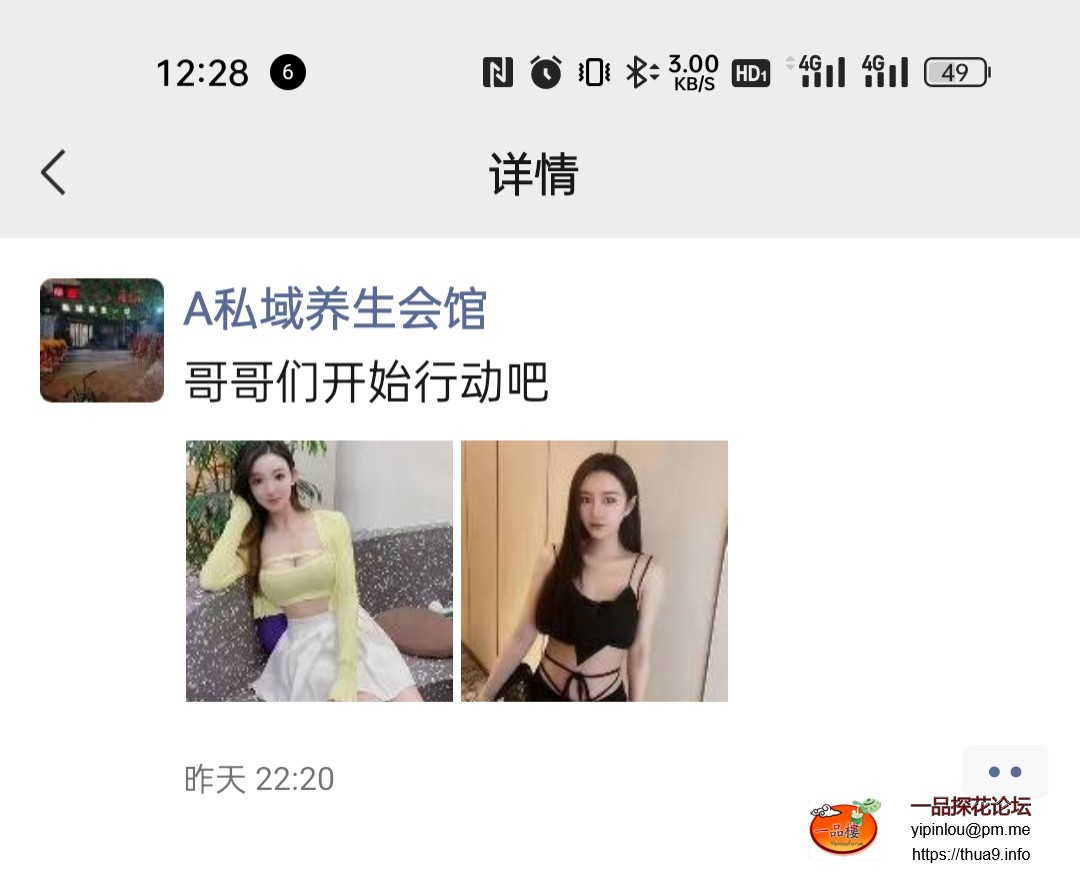
Task: Open A私域养生会馆 profile avatar
Action: pos(102,341)
